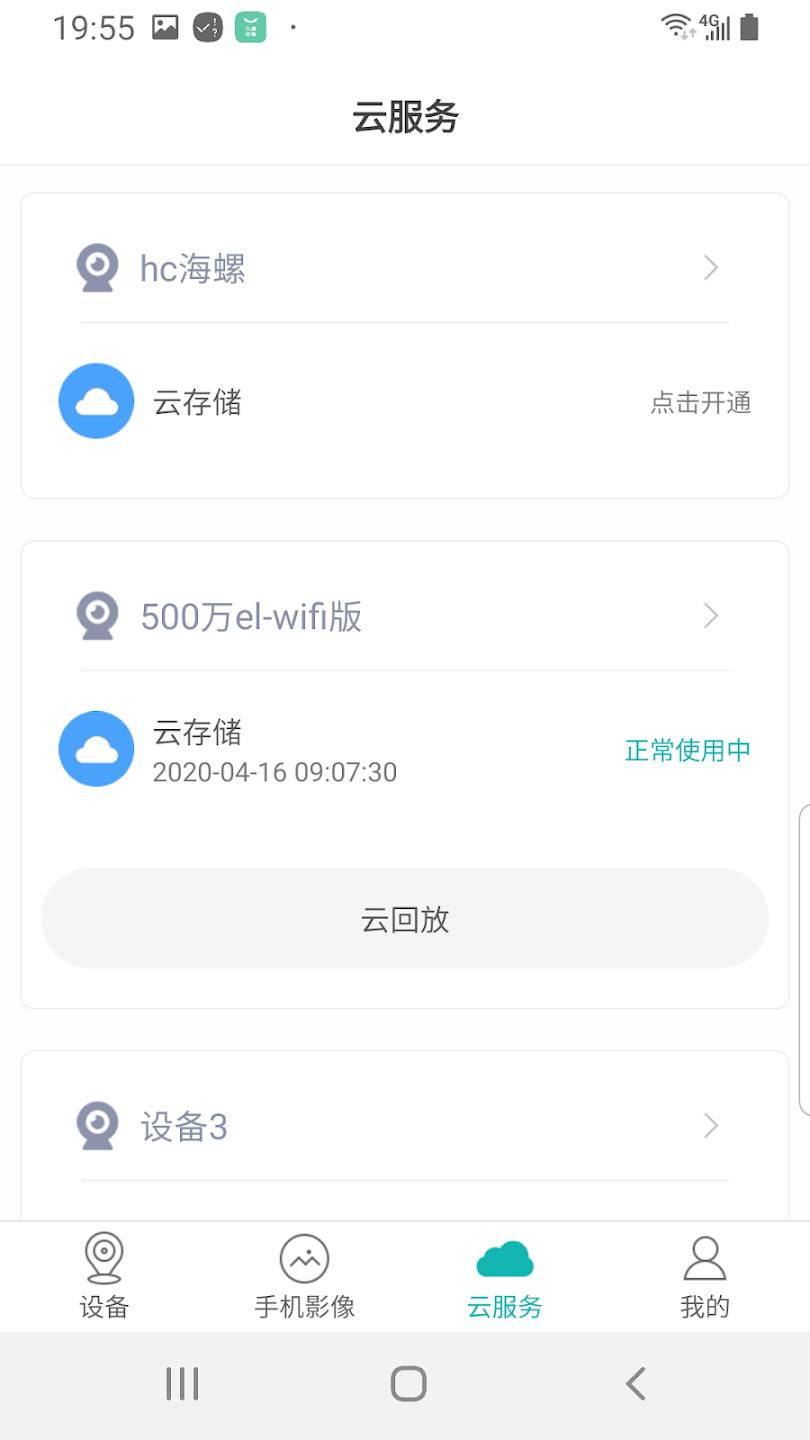Switch to the 我的 tab
The width and height of the screenshot is (810, 1440).
click(x=706, y=1277)
